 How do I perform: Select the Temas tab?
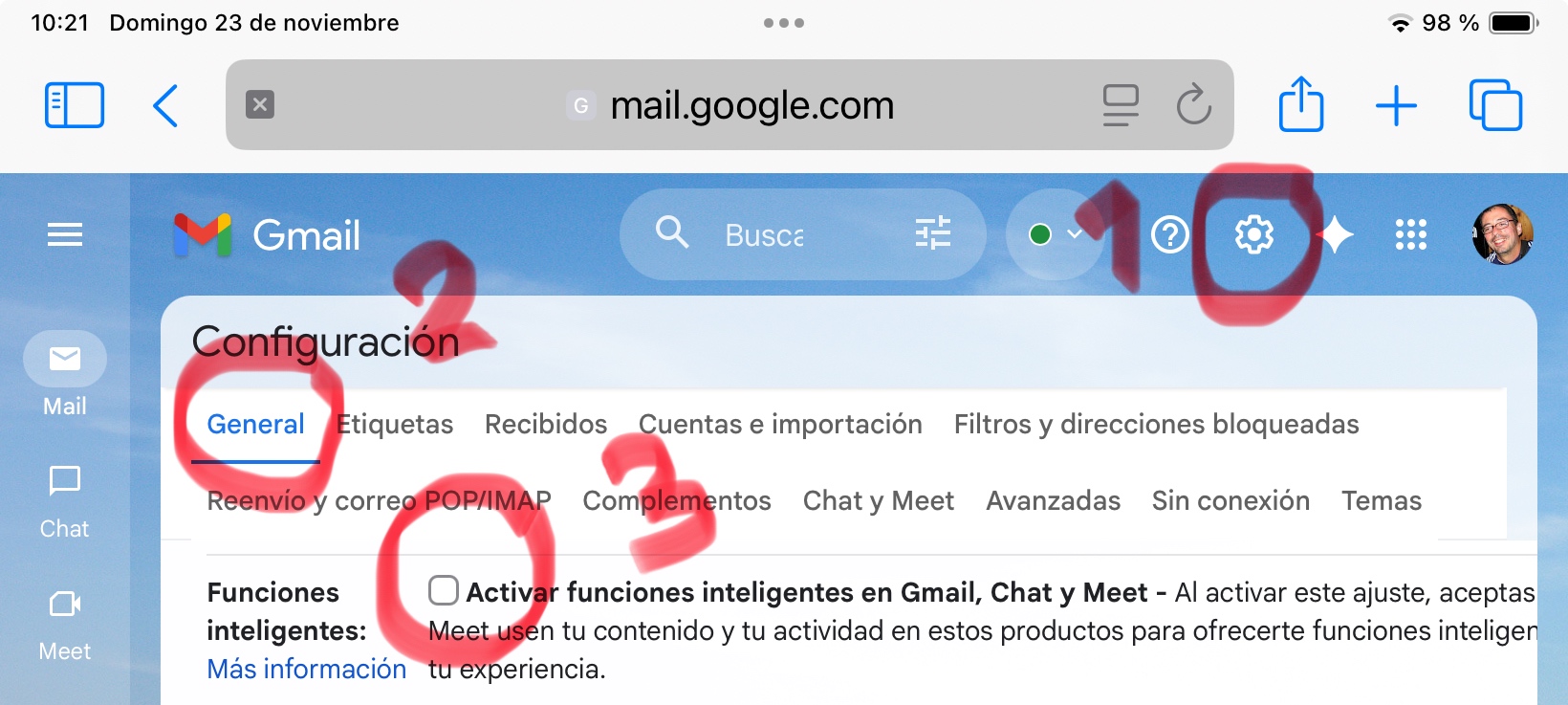point(1381,500)
